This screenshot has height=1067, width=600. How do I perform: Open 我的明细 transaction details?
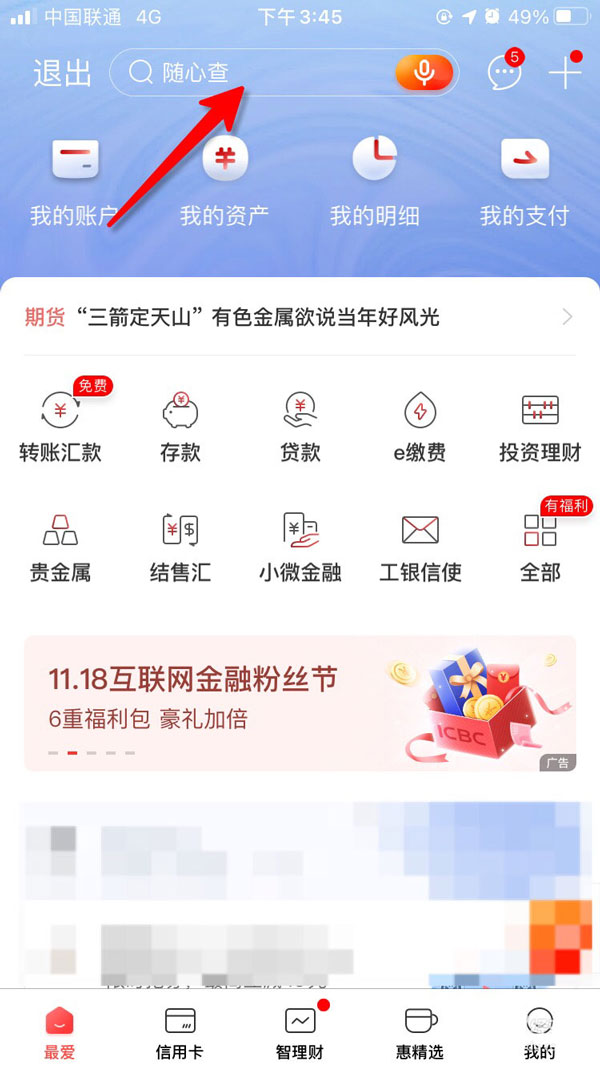(375, 182)
